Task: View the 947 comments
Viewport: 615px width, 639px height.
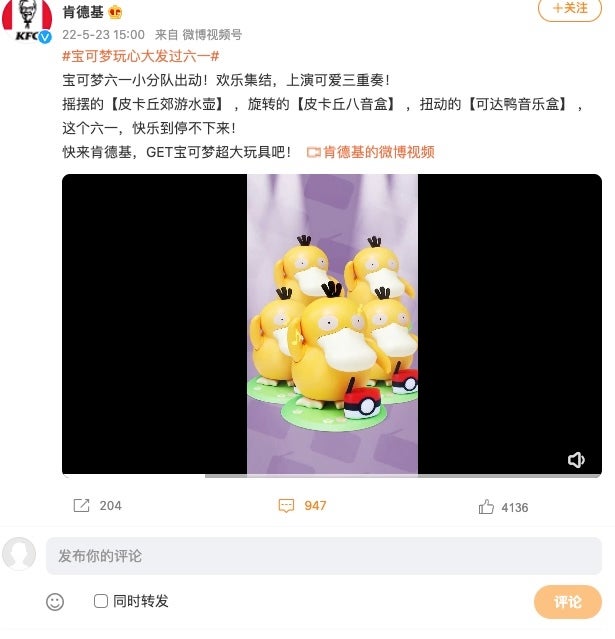Action: [303, 506]
